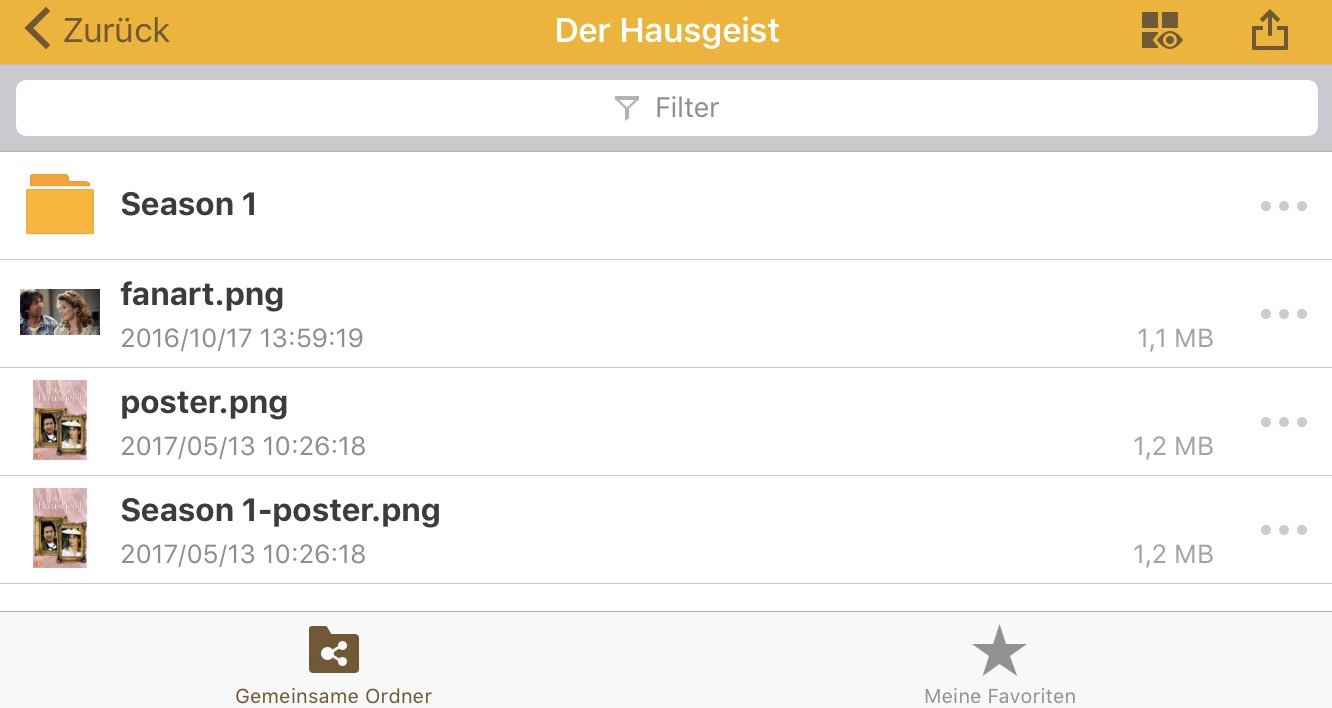Open poster.png file
1332x708 pixels.
pos(204,403)
